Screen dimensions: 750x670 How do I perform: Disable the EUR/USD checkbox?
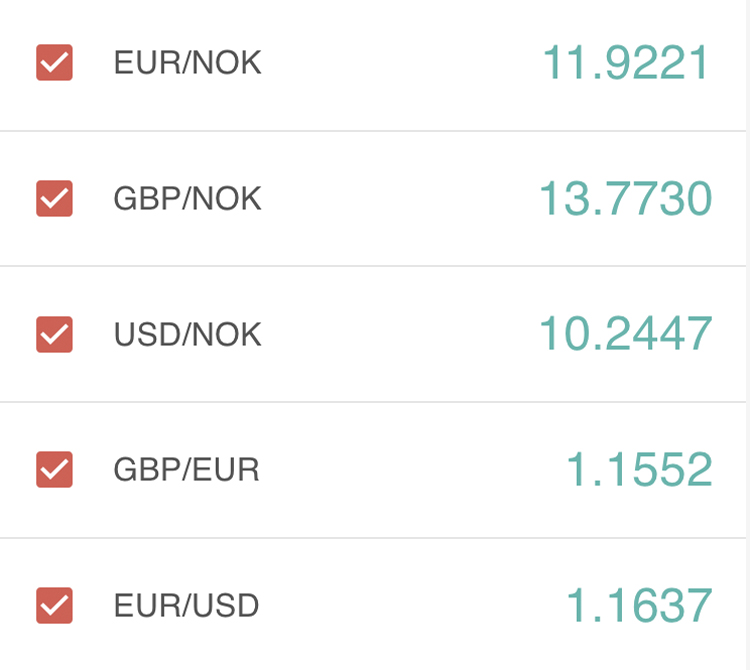coord(54,605)
